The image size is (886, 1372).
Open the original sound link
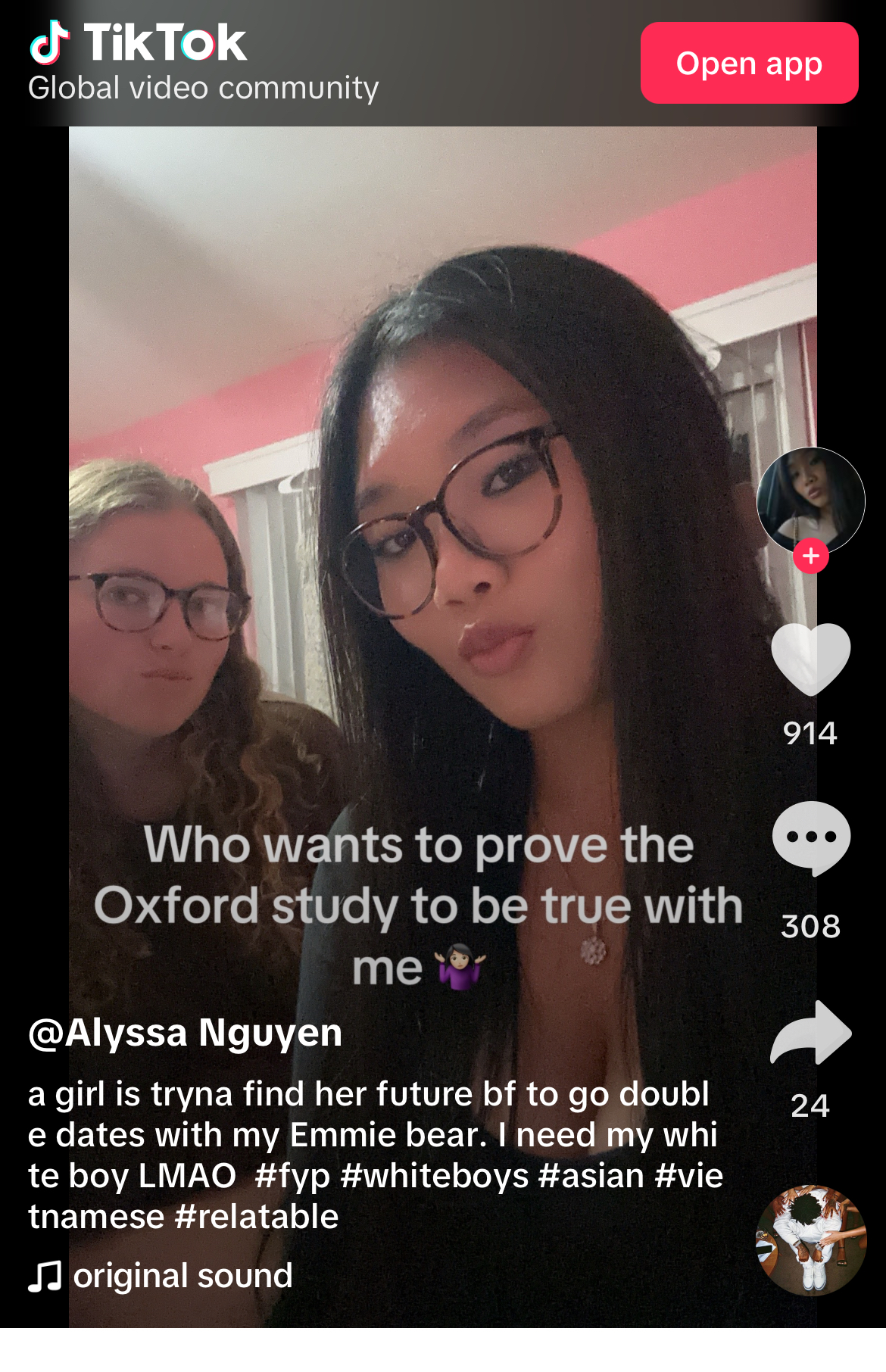click(x=182, y=1276)
